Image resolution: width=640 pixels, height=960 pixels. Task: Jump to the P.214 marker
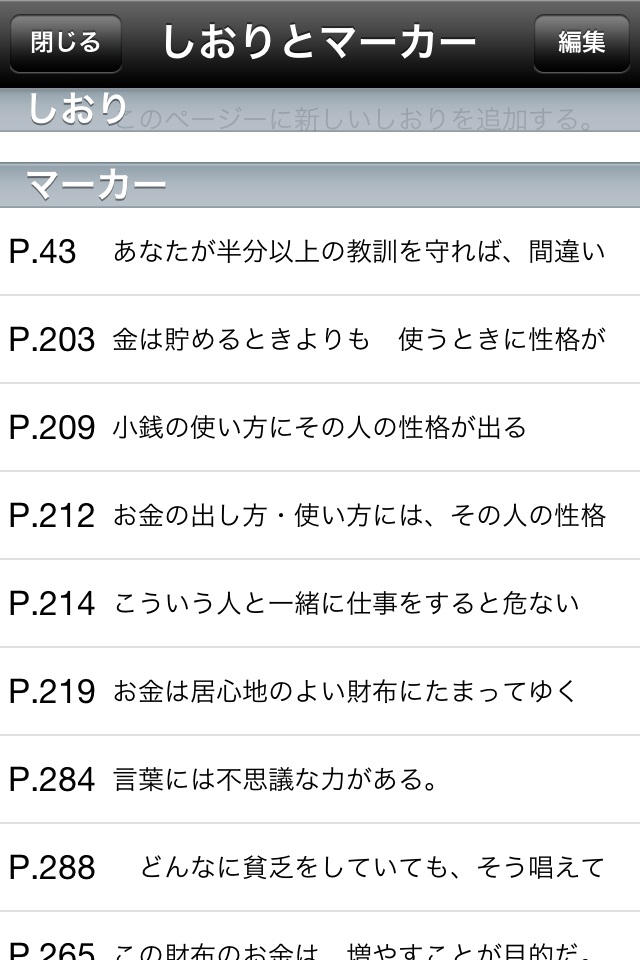coord(320,603)
